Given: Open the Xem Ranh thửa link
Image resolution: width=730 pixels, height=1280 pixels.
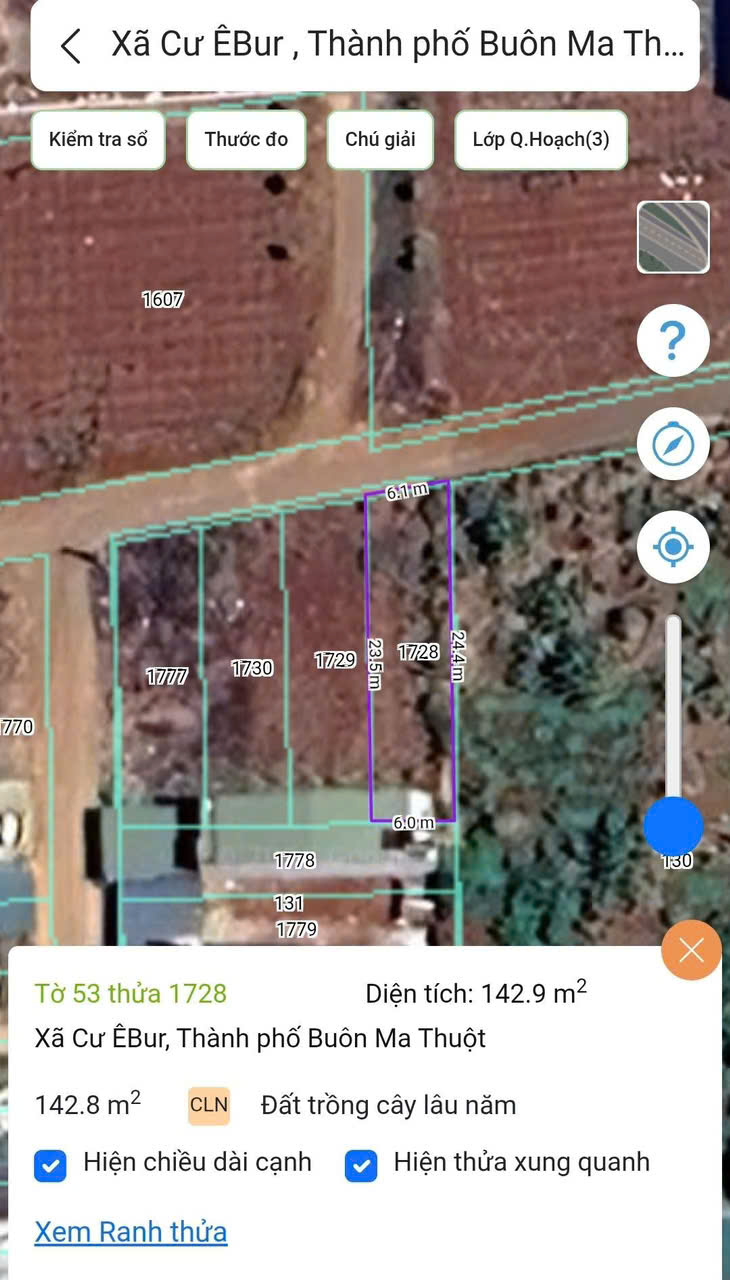Looking at the screenshot, I should (x=131, y=1231).
